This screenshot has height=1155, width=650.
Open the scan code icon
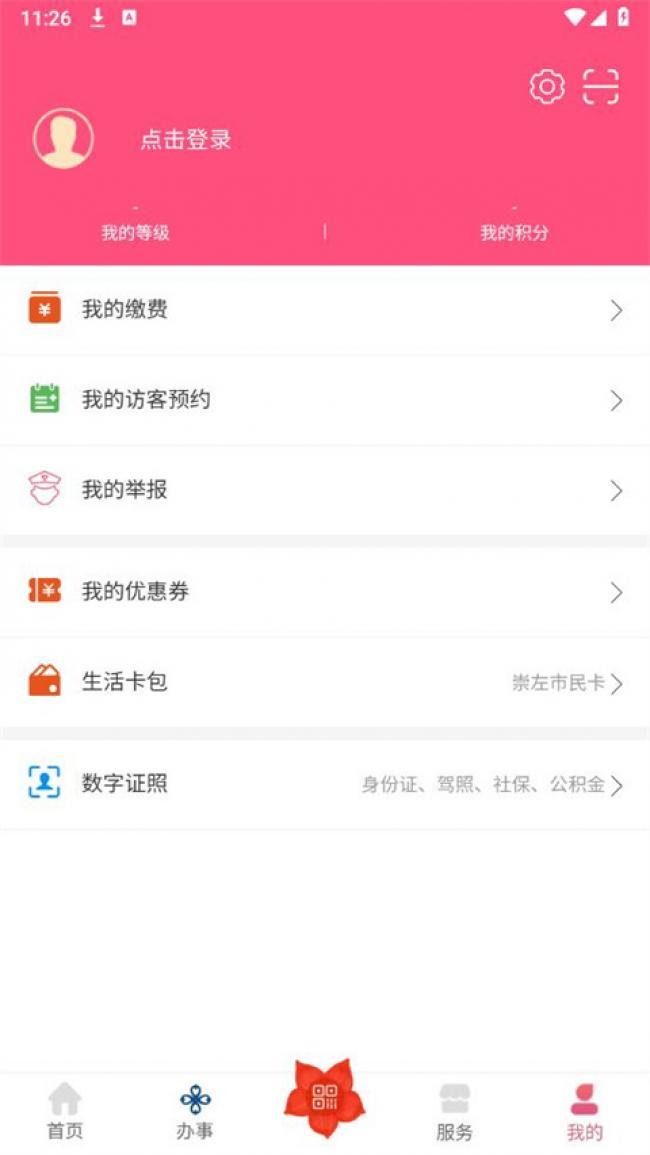point(601,87)
